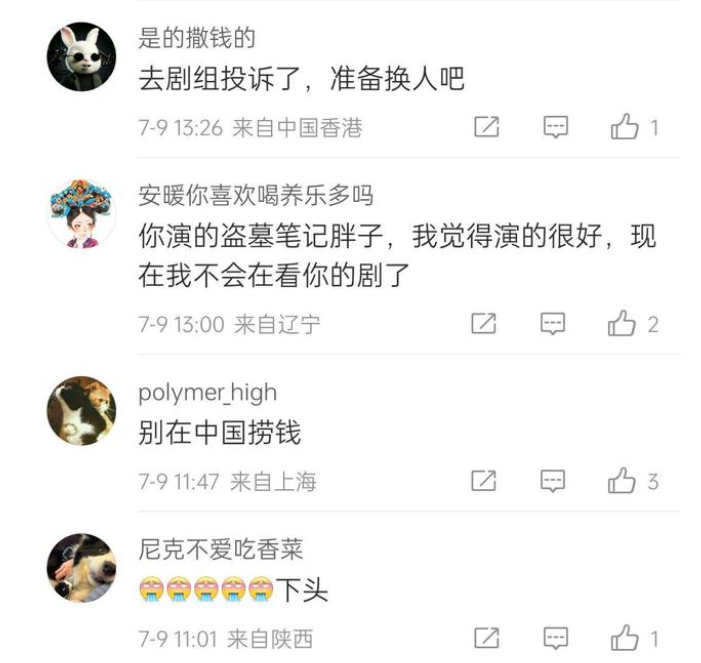The height and width of the screenshot is (663, 701).
Task: Open 尼克不爱吃香菜's profile avatar
Action: pyautogui.click(x=82, y=568)
